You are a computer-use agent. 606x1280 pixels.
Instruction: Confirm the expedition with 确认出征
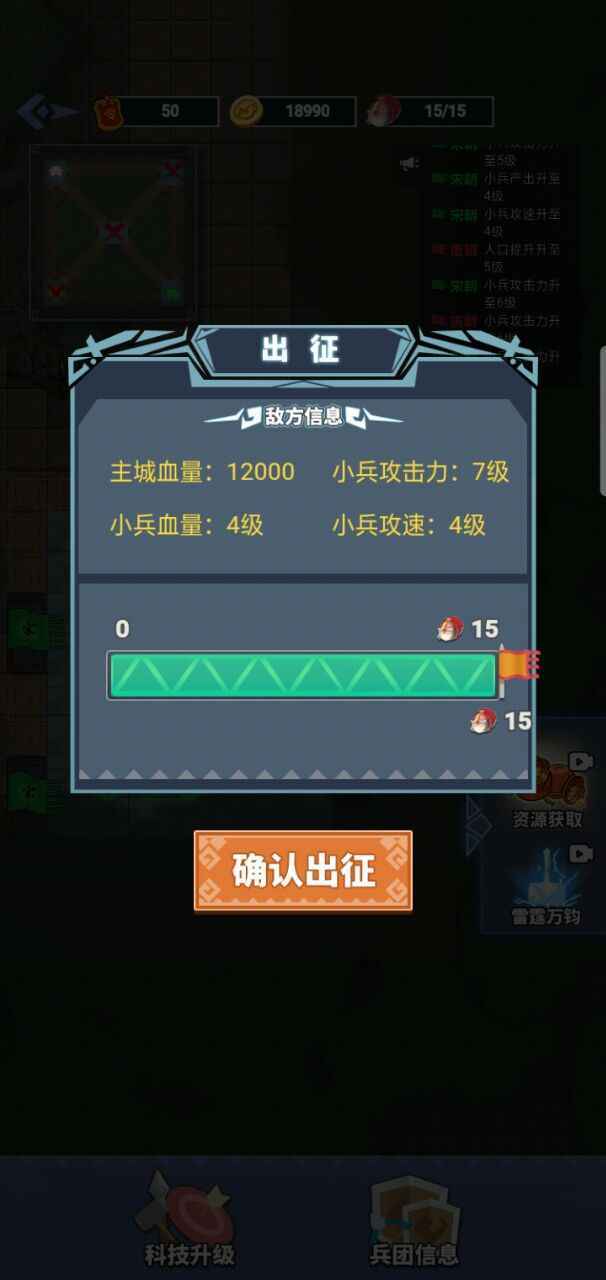pyautogui.click(x=303, y=870)
